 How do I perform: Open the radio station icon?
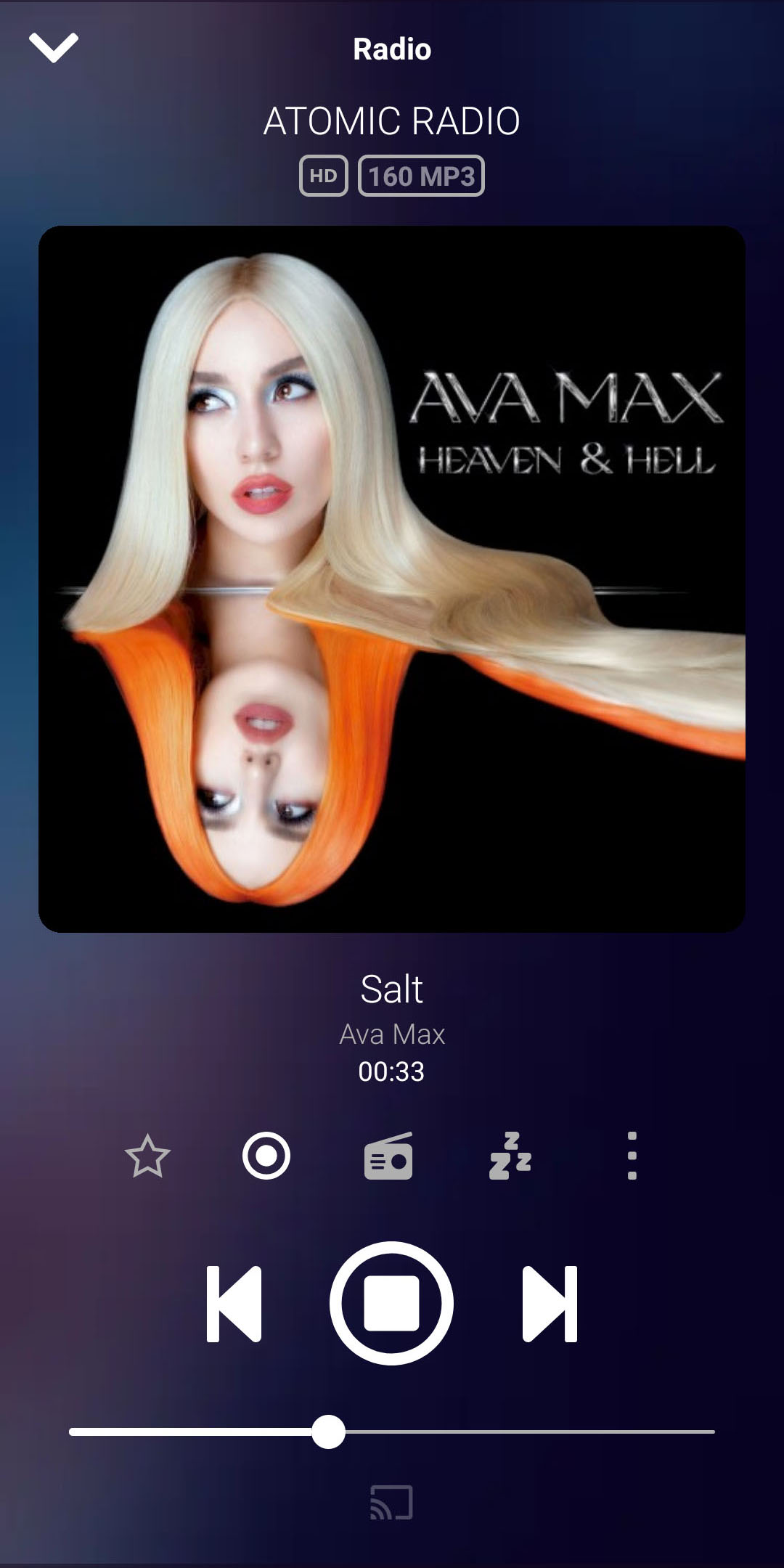(388, 1156)
